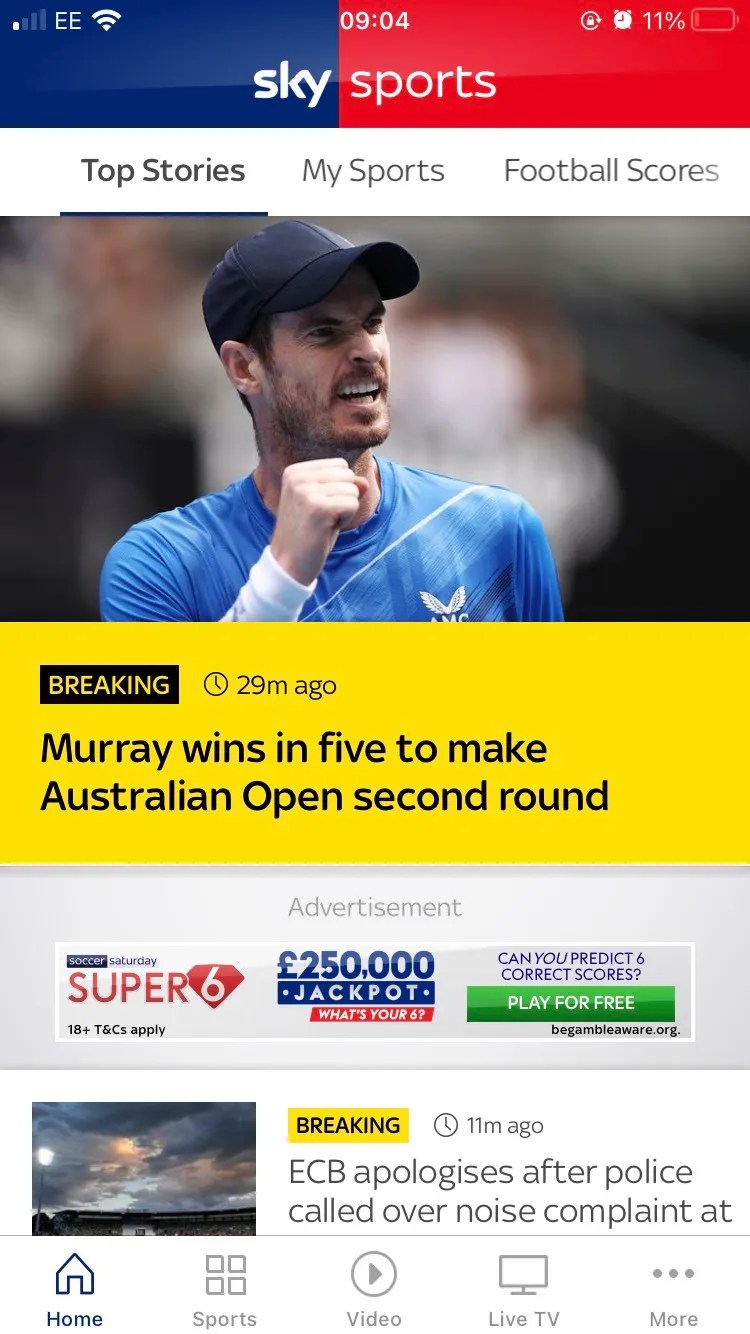Tap the Wi-Fi icon in the status bar
750x1334 pixels.
click(107, 18)
